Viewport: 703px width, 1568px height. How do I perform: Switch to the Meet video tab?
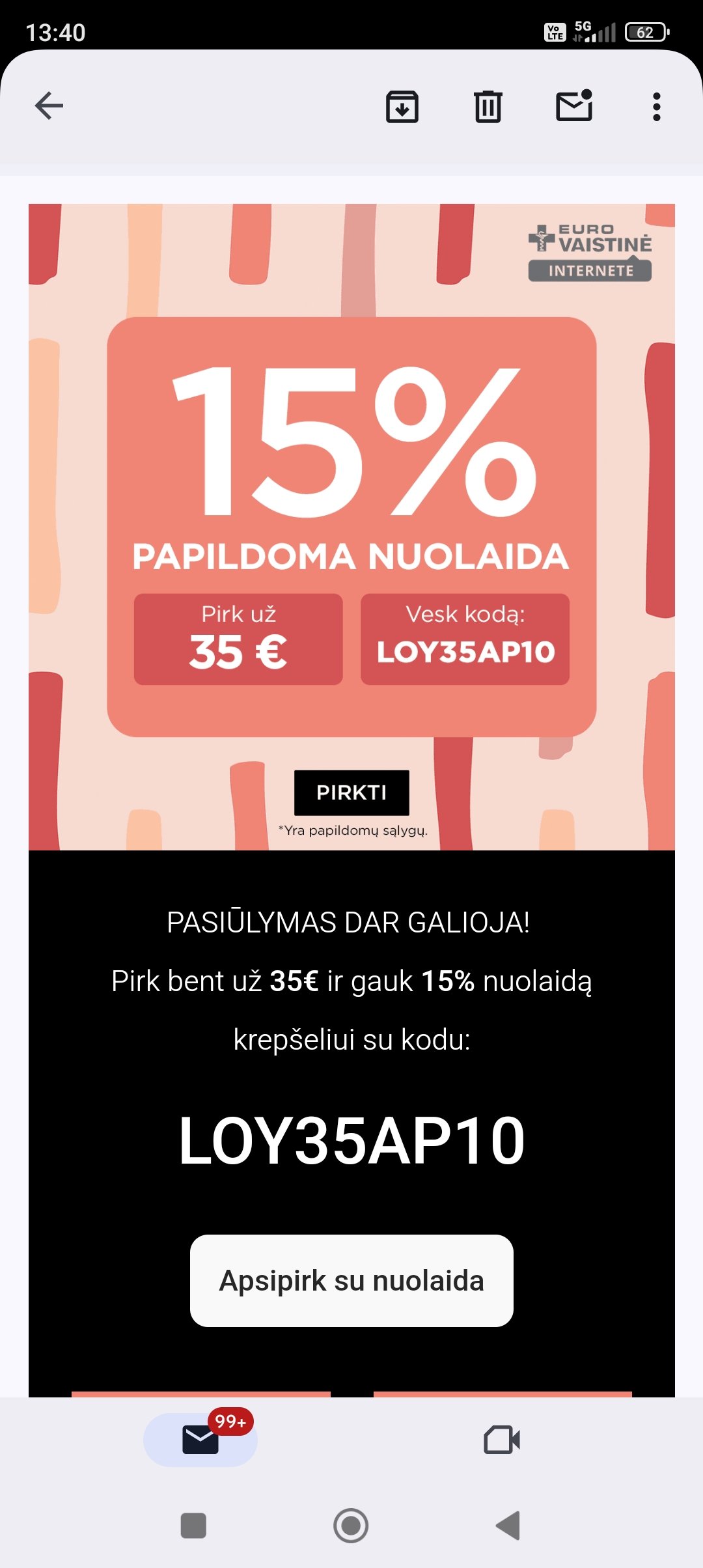tap(502, 1440)
